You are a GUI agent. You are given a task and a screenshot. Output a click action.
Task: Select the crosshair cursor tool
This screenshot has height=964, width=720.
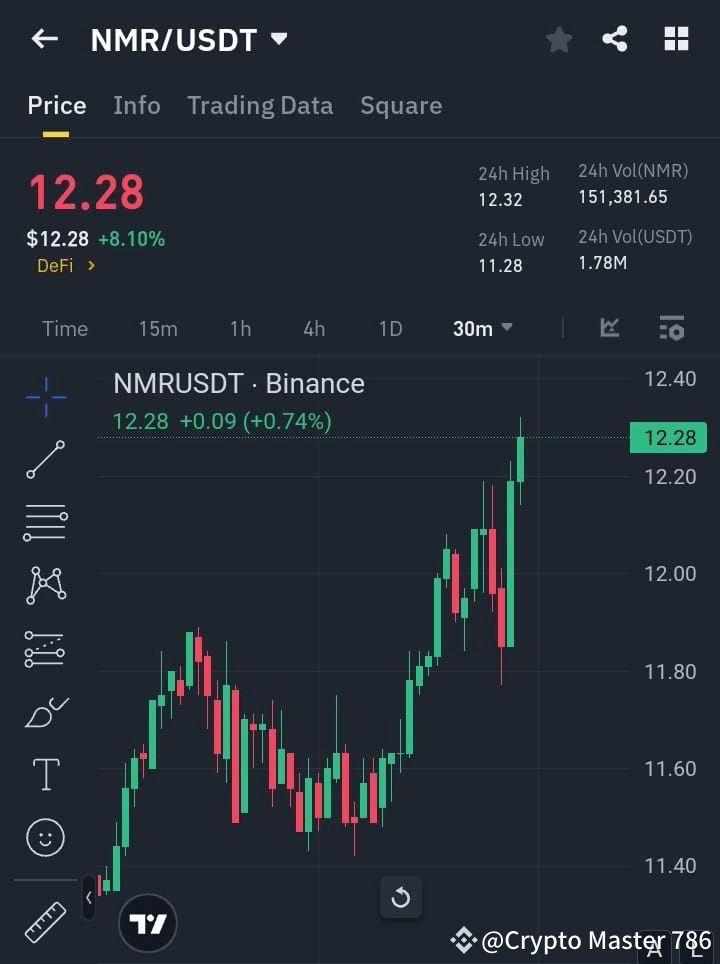click(x=44, y=397)
